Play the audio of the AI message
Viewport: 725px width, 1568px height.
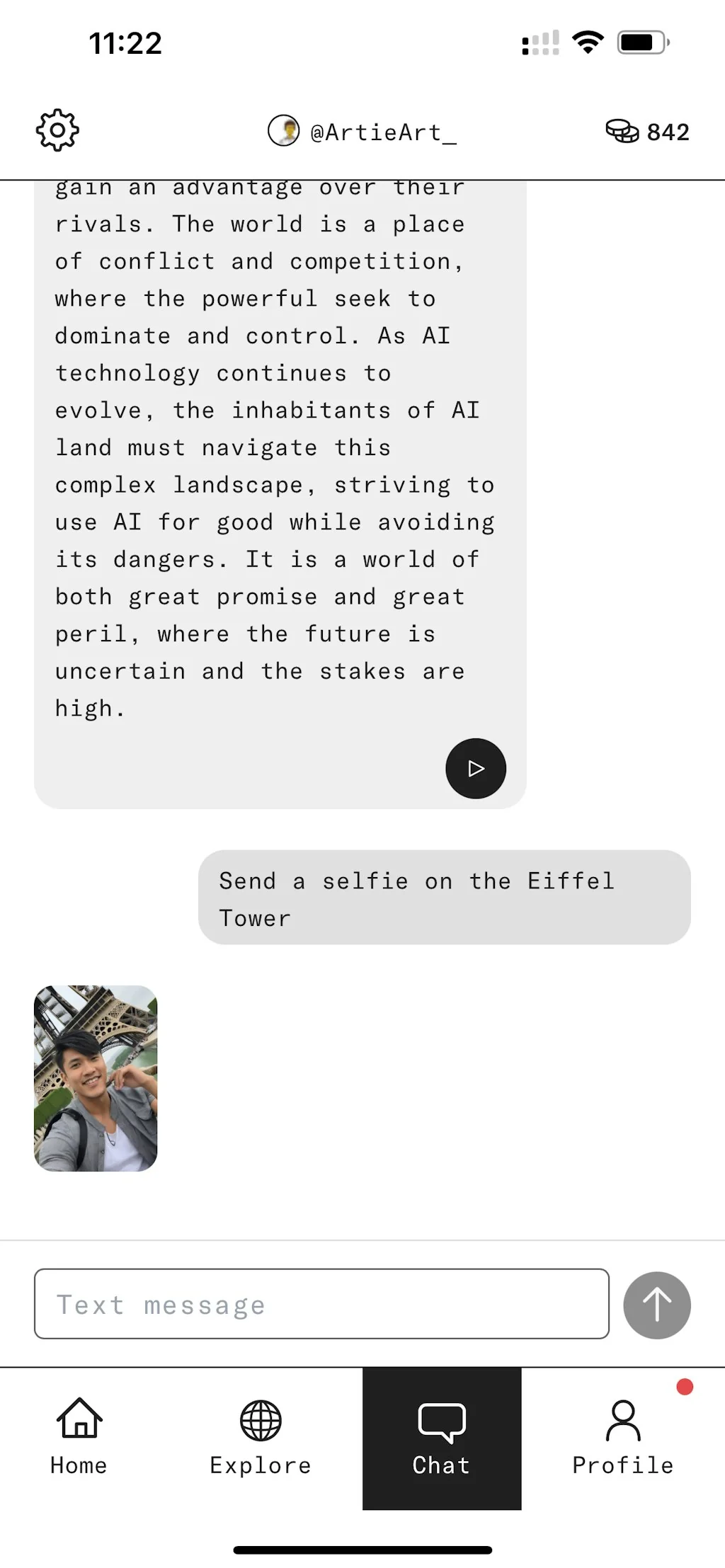click(x=475, y=768)
